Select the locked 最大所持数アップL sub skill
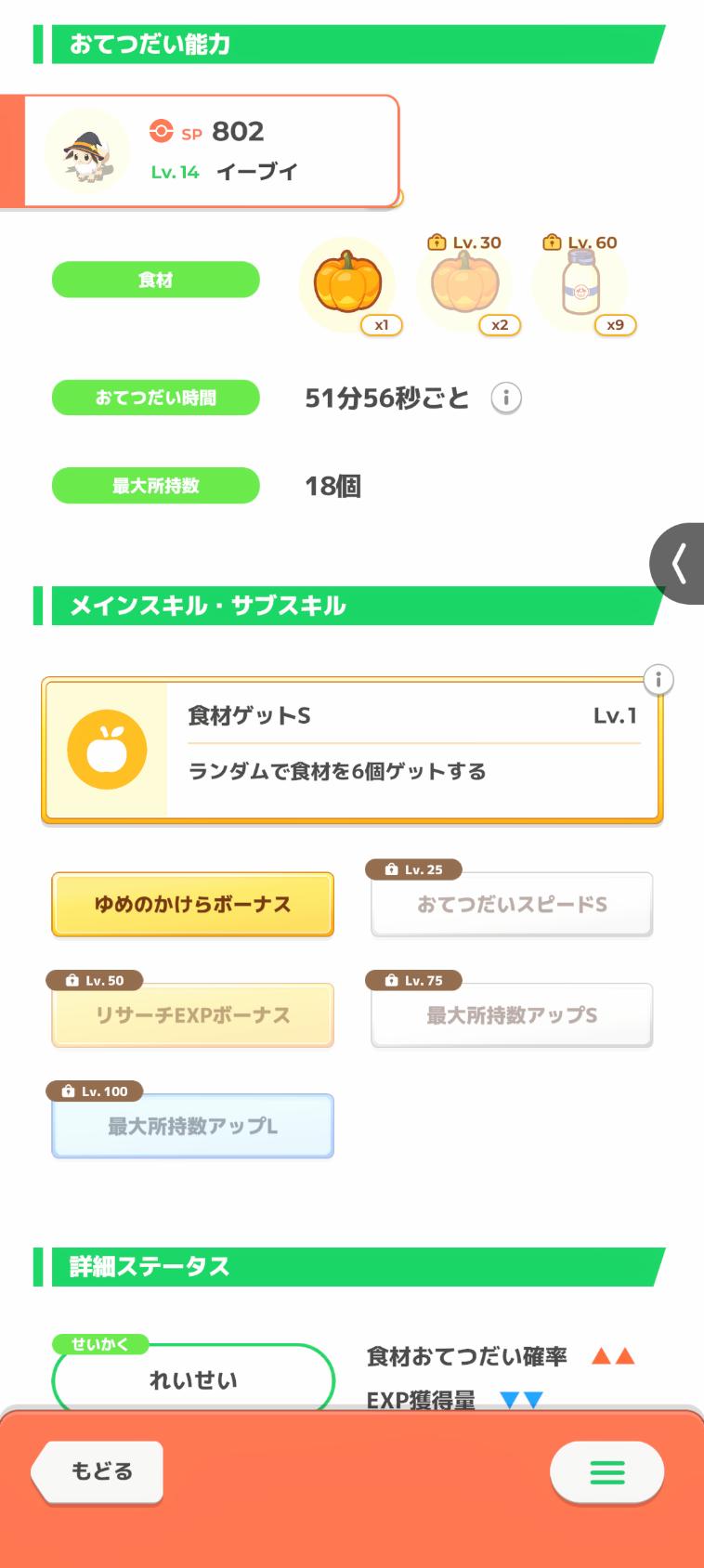 [192, 1126]
